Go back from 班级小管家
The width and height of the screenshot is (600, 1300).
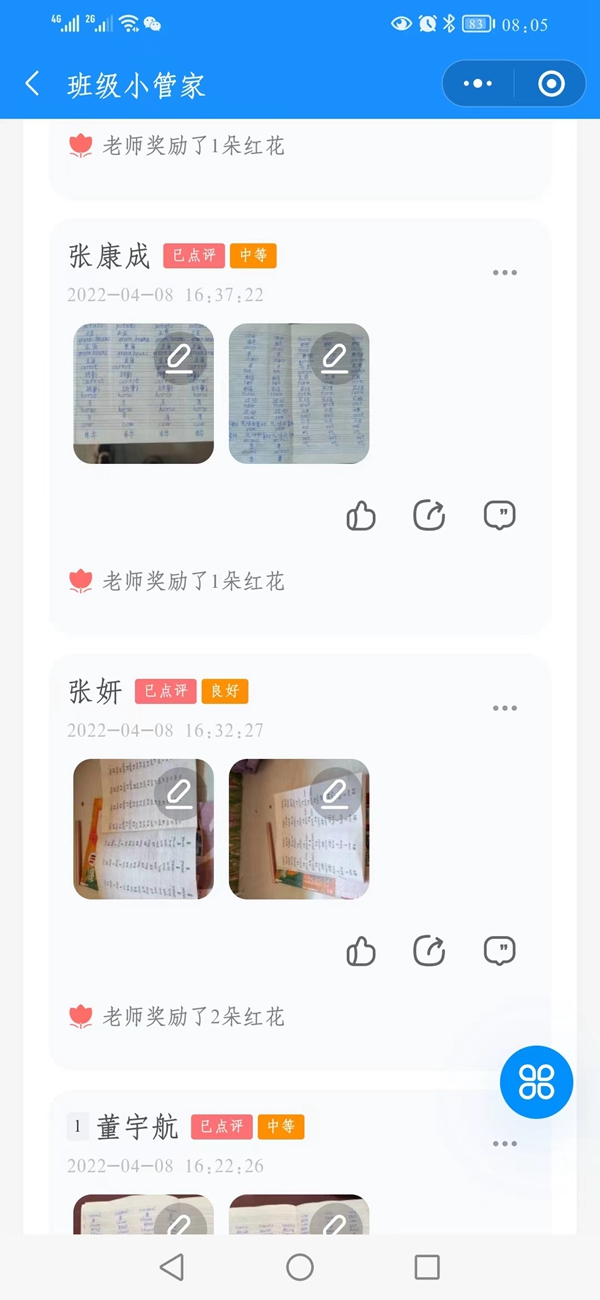coord(33,84)
